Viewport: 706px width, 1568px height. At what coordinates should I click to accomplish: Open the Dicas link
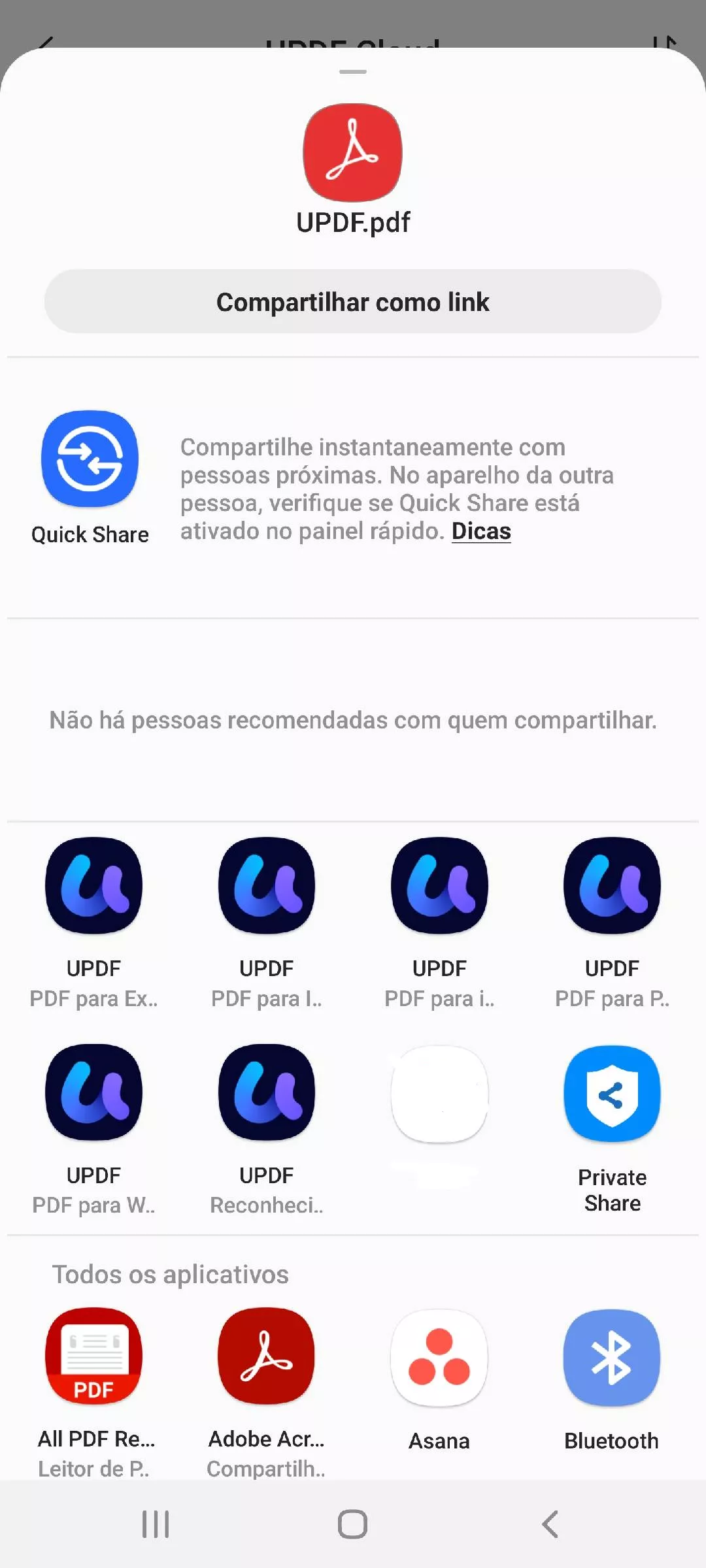click(x=481, y=531)
